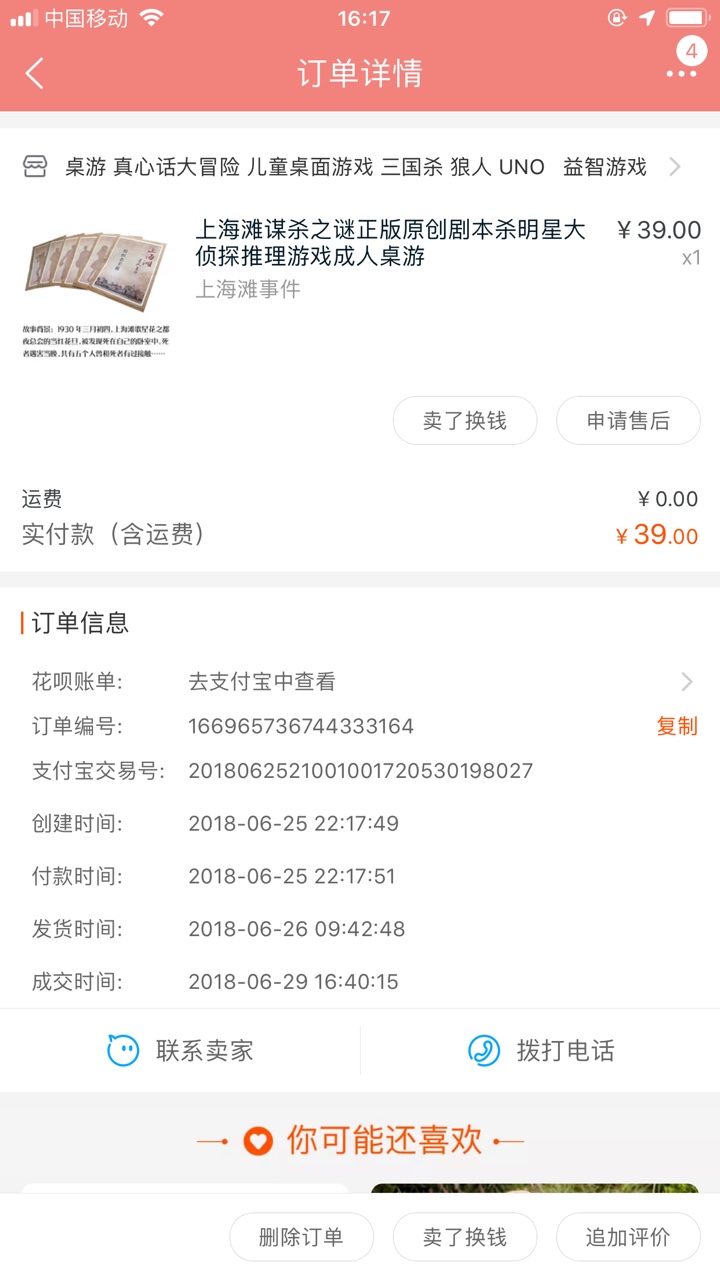
Task: View 花呗账单 in Alipay
Action: coord(362,682)
